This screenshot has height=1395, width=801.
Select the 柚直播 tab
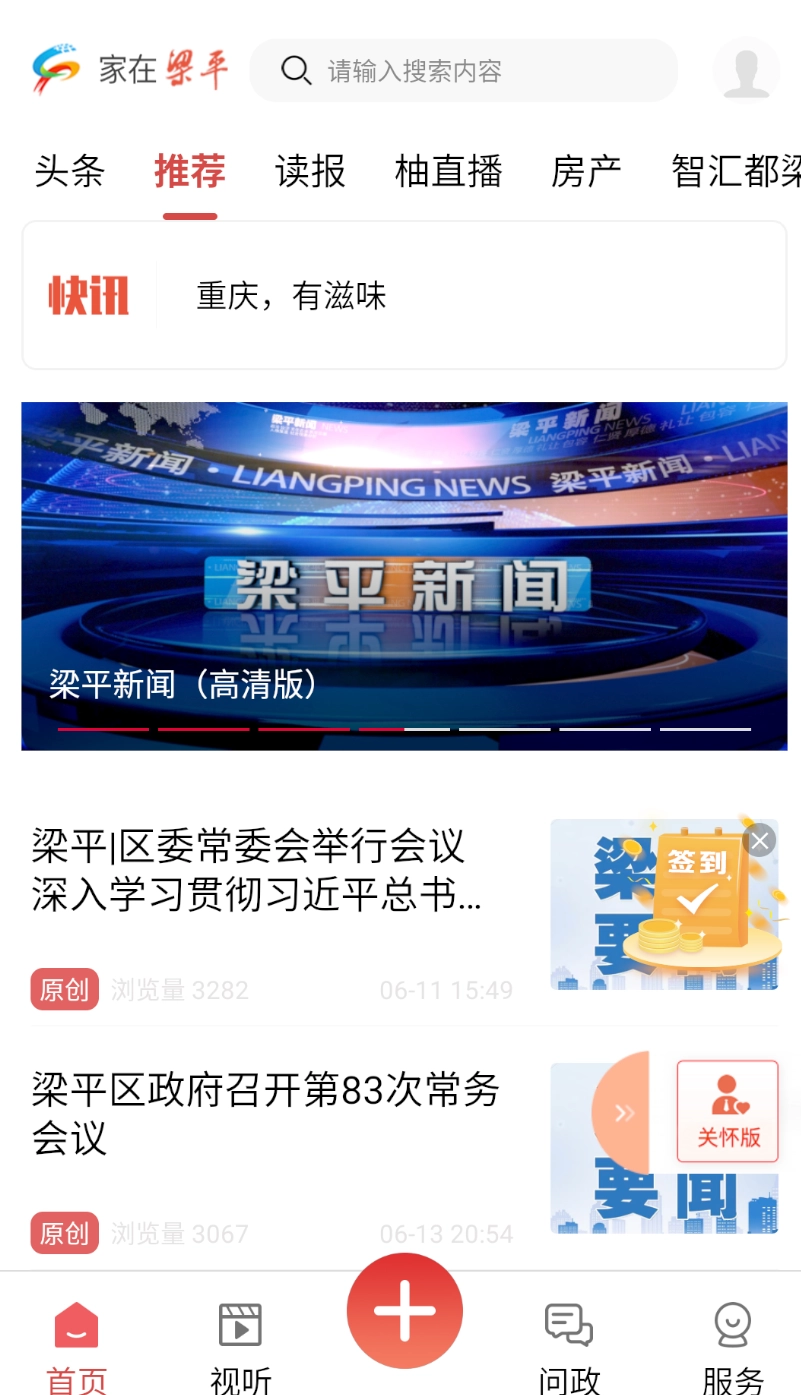point(447,172)
